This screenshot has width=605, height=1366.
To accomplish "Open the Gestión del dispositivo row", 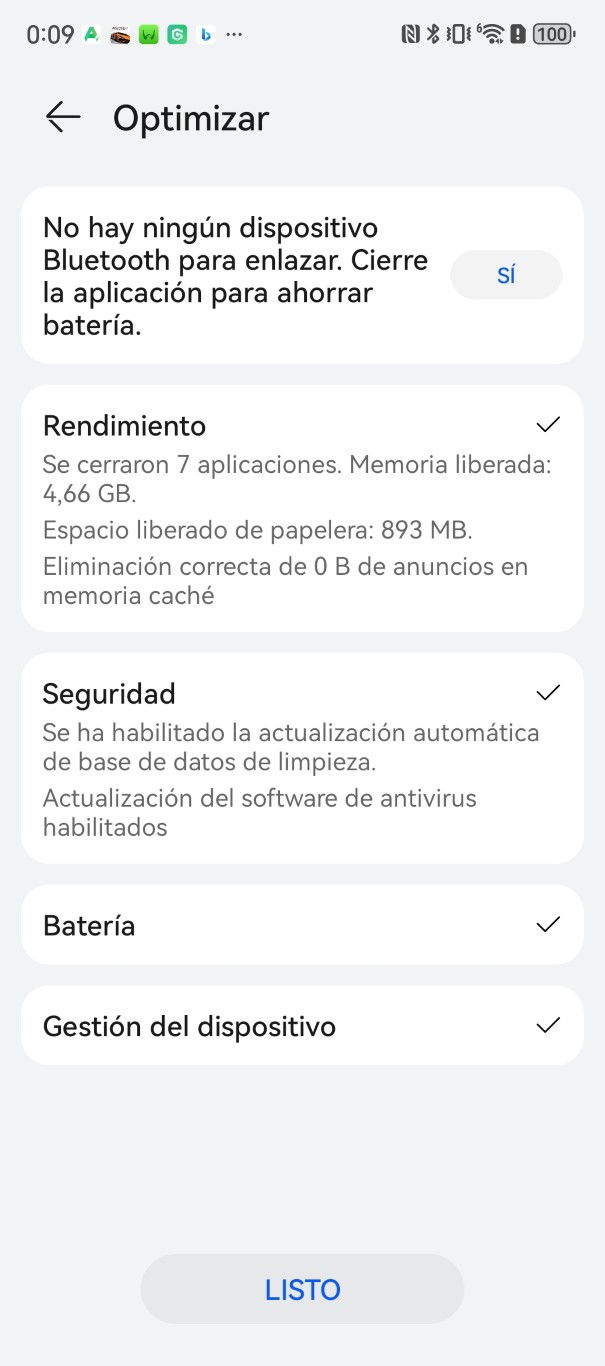I will (x=302, y=1026).
